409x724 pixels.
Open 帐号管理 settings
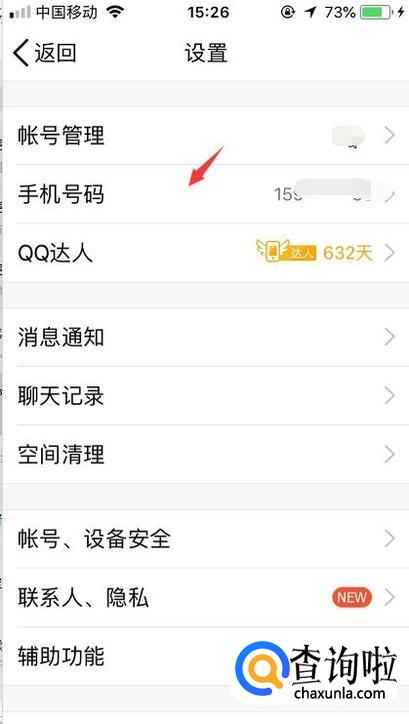click(x=206, y=136)
